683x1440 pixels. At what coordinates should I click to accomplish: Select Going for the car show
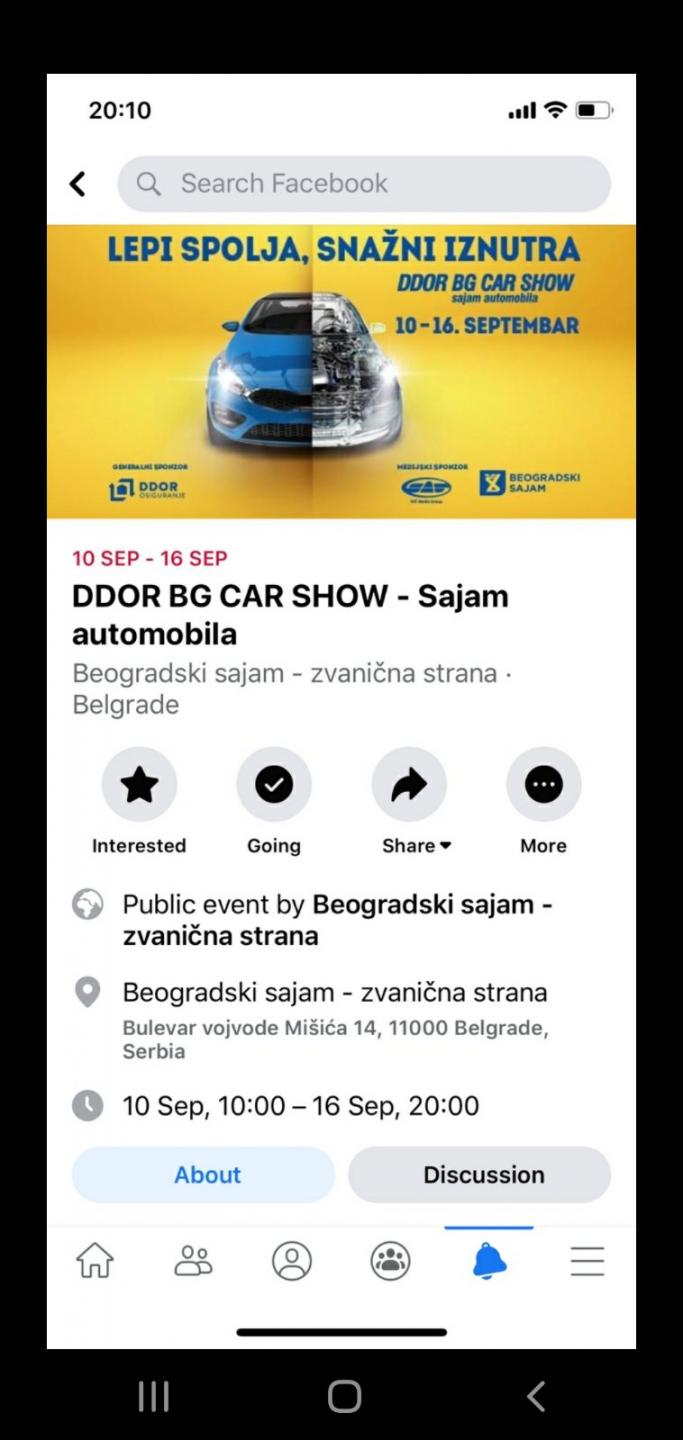pos(274,802)
